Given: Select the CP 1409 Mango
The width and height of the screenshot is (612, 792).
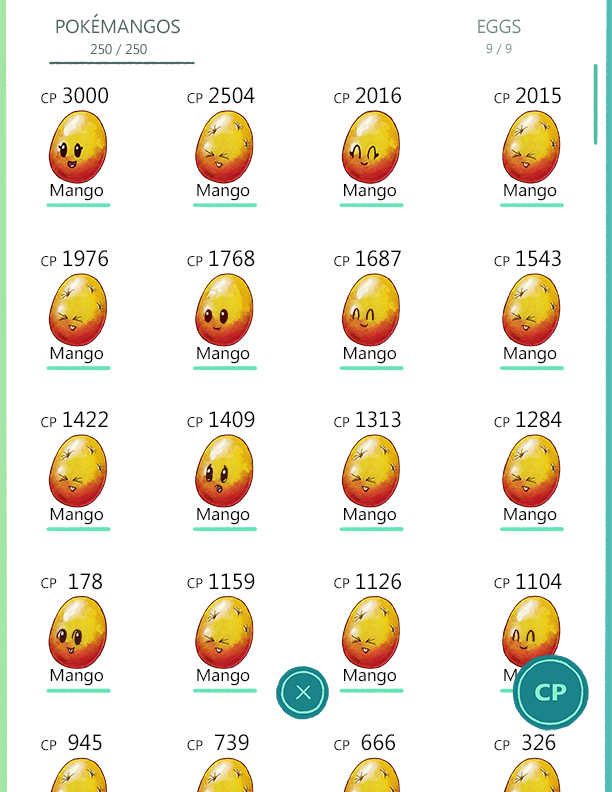Looking at the screenshot, I should (223, 471).
